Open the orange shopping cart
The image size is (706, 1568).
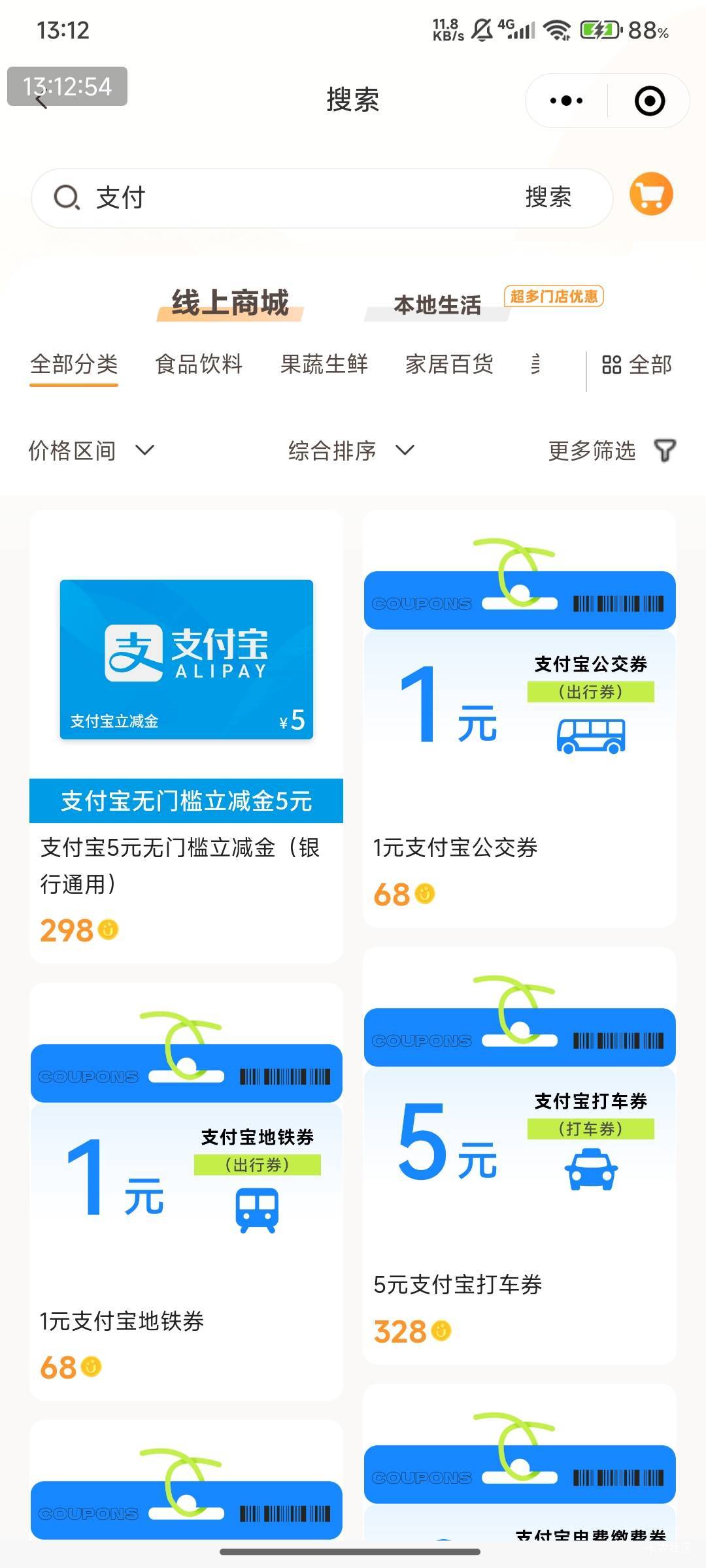651,194
